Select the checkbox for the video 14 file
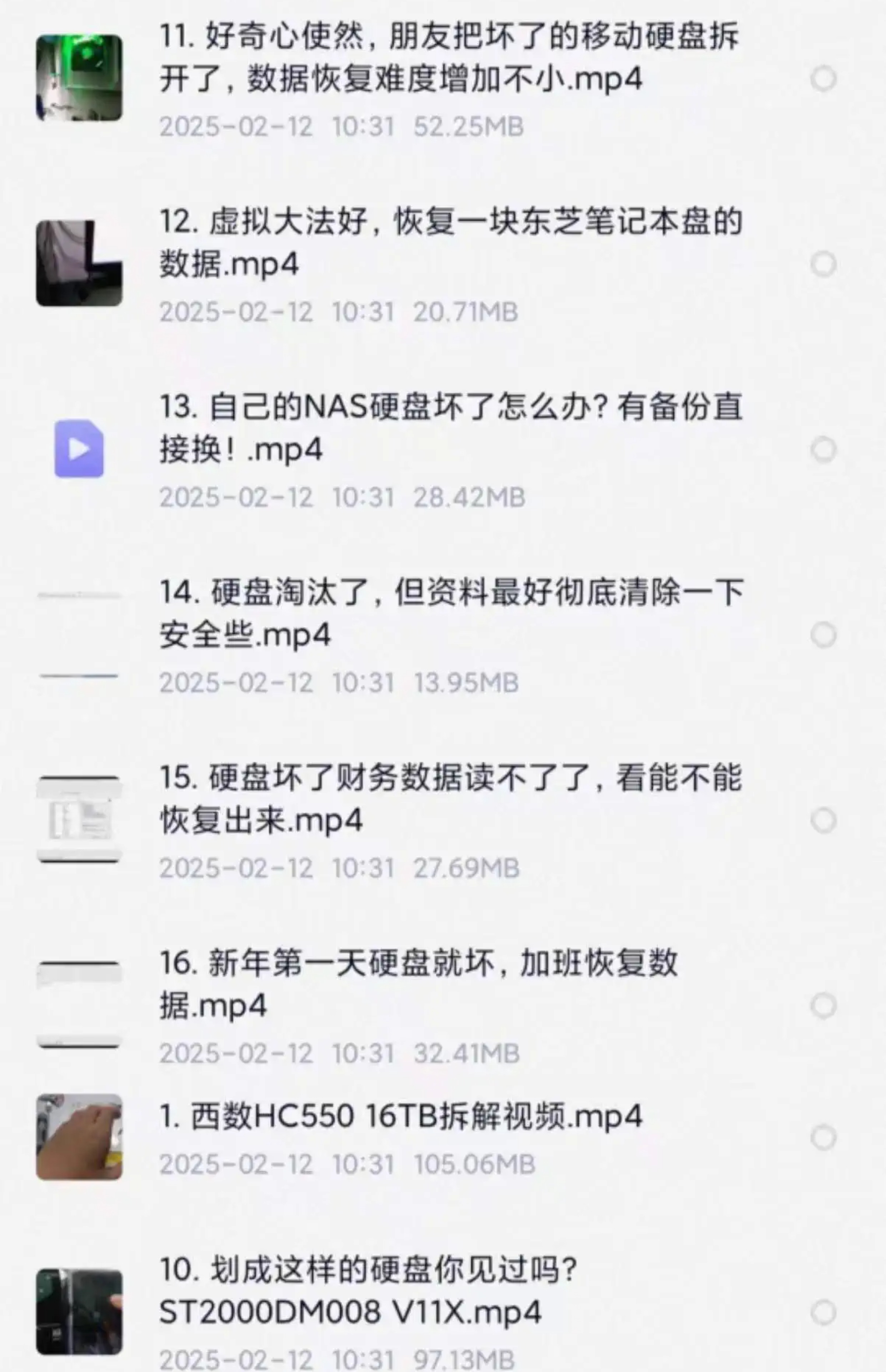The image size is (886, 1372). pyautogui.click(x=823, y=635)
